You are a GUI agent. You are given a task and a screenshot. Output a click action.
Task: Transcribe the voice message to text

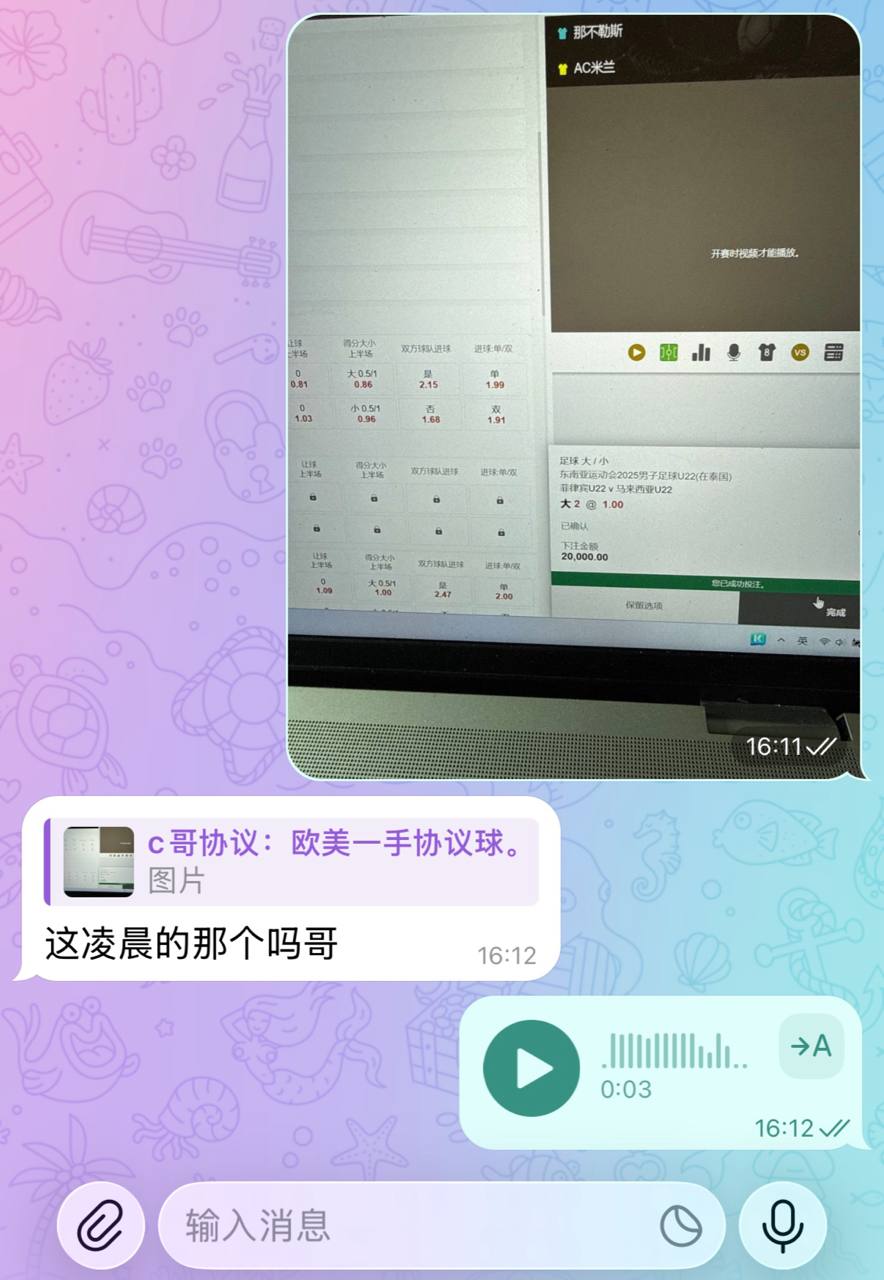tap(811, 1047)
